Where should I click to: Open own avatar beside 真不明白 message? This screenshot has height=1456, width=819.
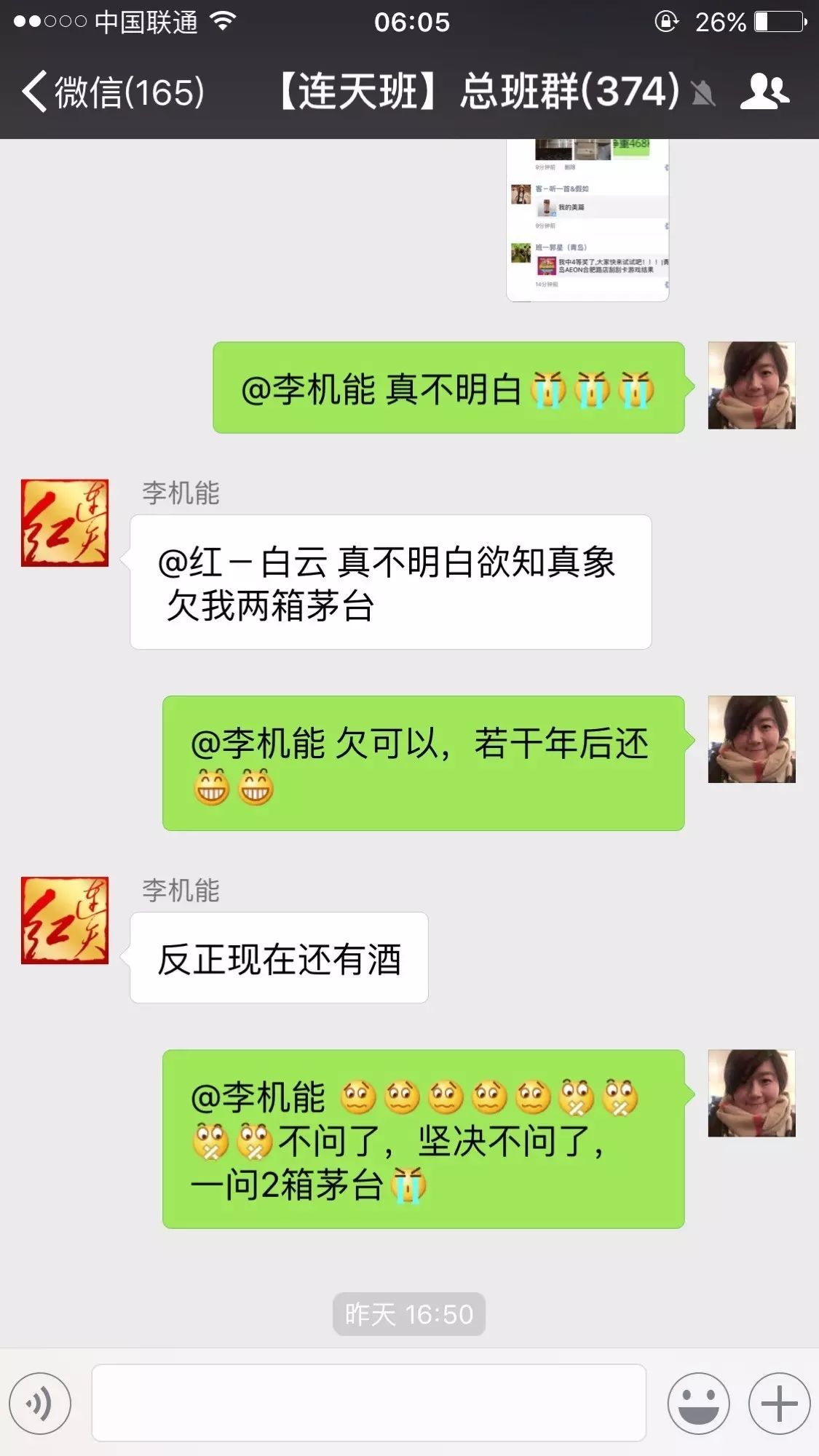tap(751, 386)
